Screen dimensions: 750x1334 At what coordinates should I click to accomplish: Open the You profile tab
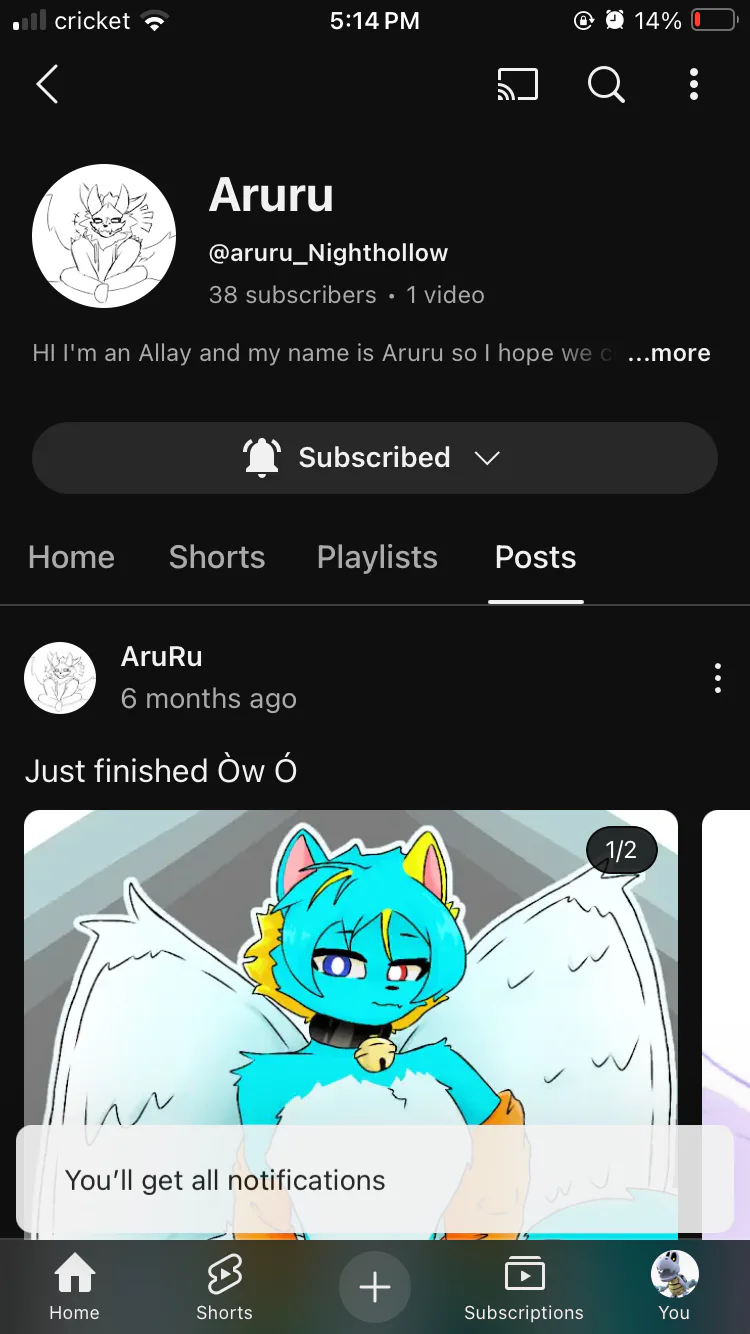click(x=674, y=1288)
